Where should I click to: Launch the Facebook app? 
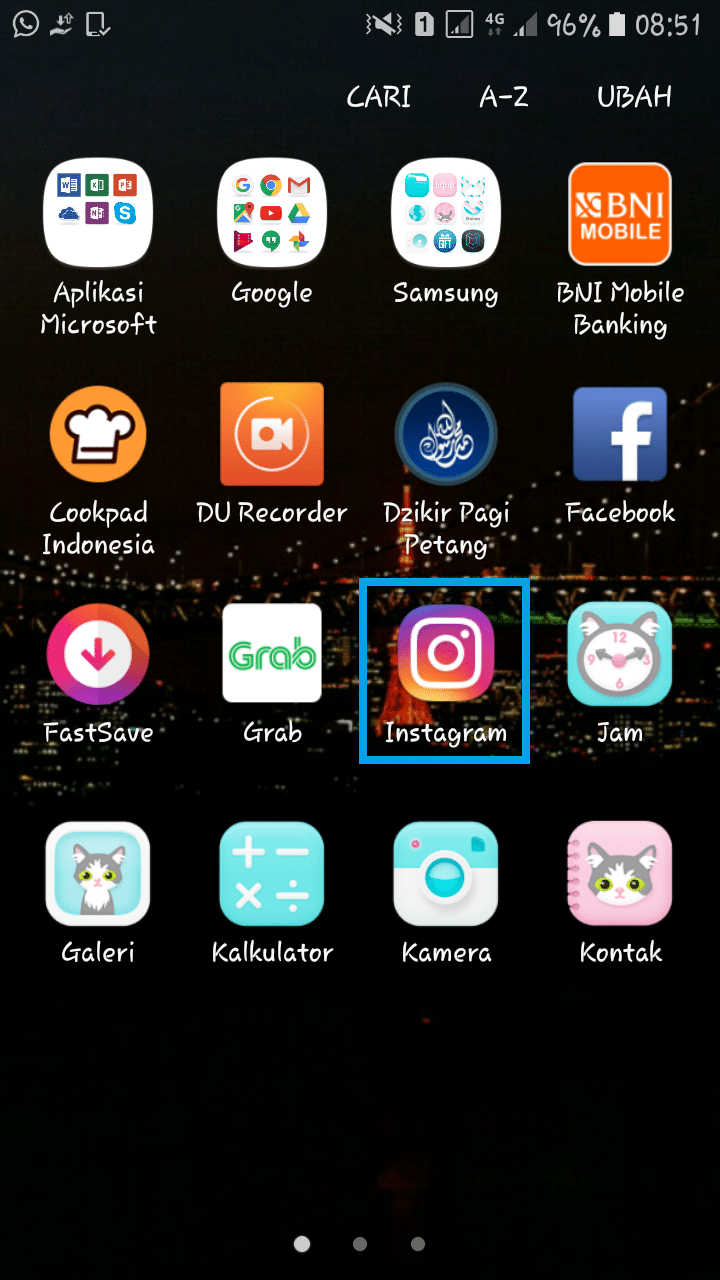620,433
